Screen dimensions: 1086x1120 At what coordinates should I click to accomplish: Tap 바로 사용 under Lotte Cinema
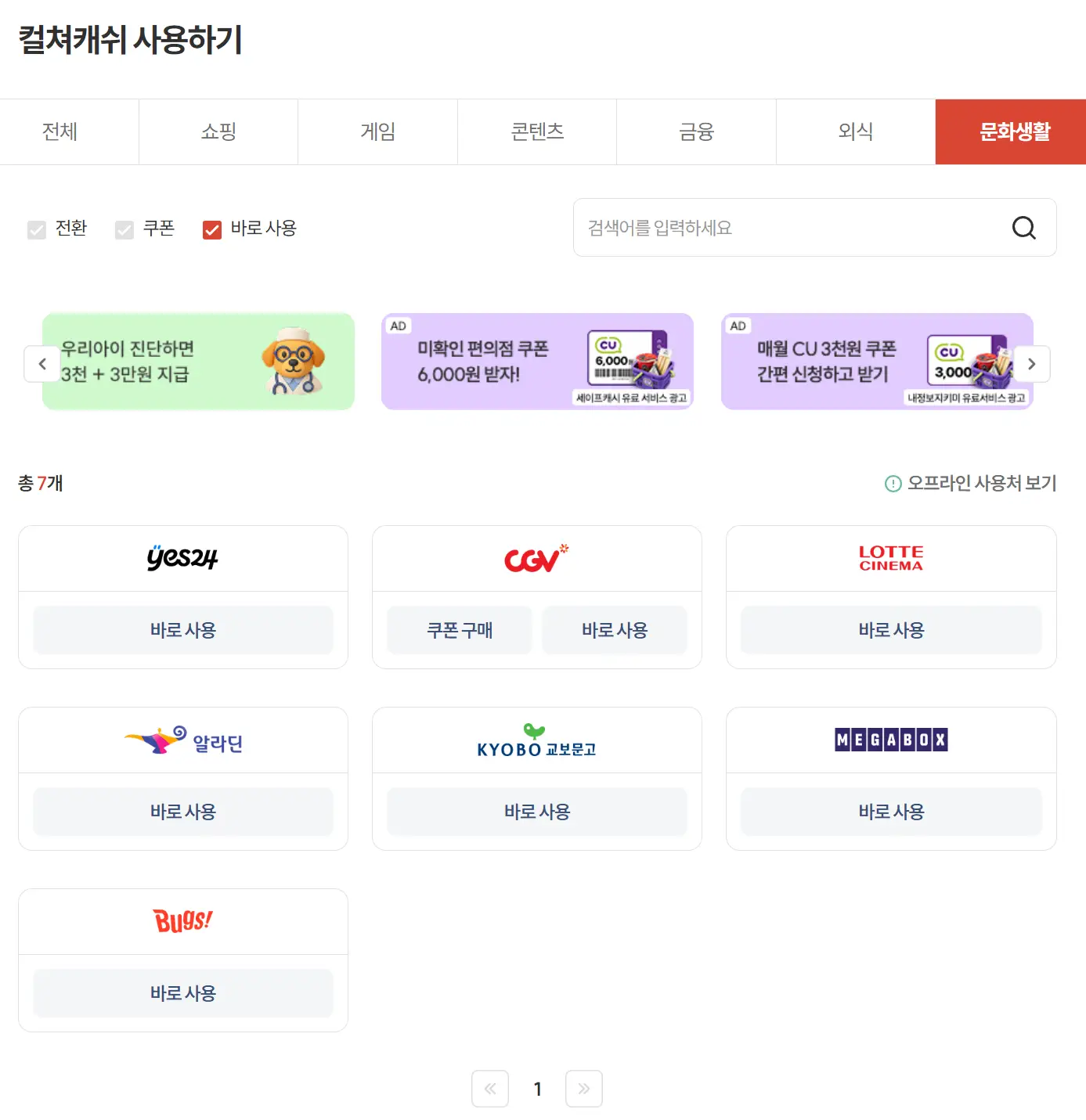point(891,630)
